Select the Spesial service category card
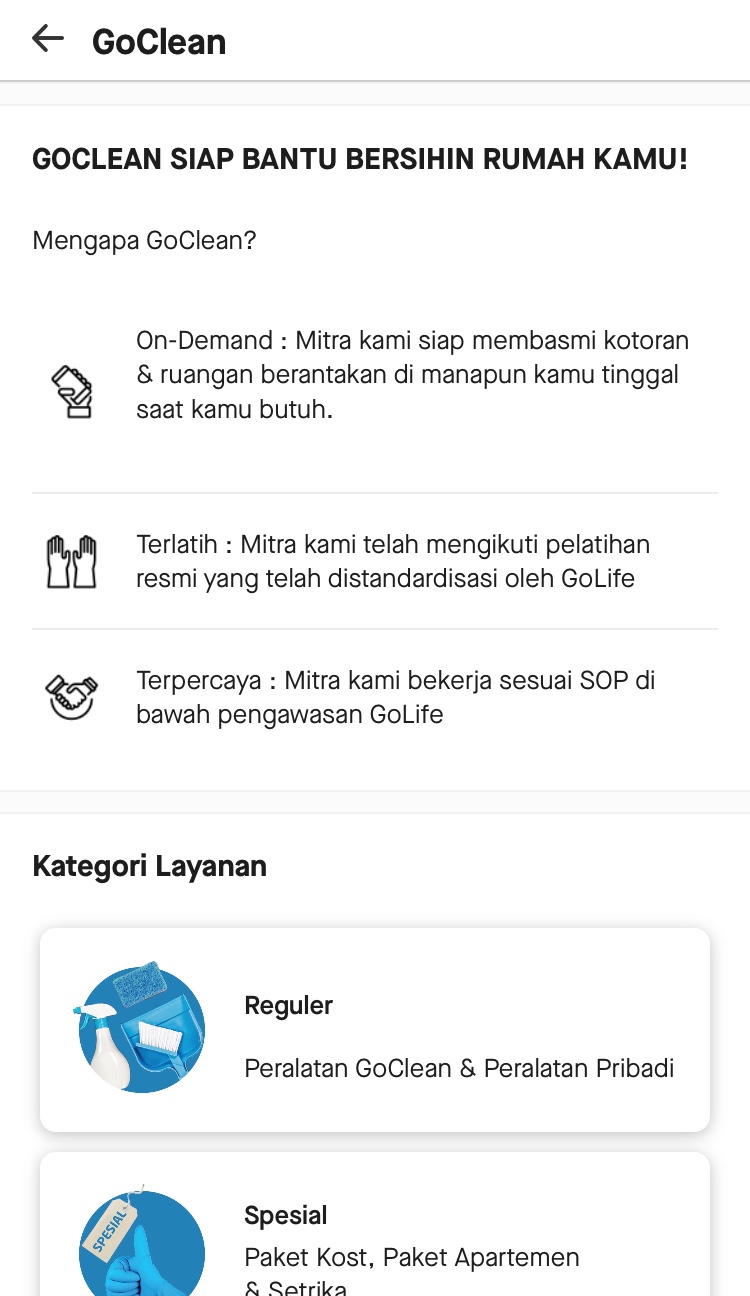Viewport: 750px width, 1296px height. pyautogui.click(x=375, y=1224)
